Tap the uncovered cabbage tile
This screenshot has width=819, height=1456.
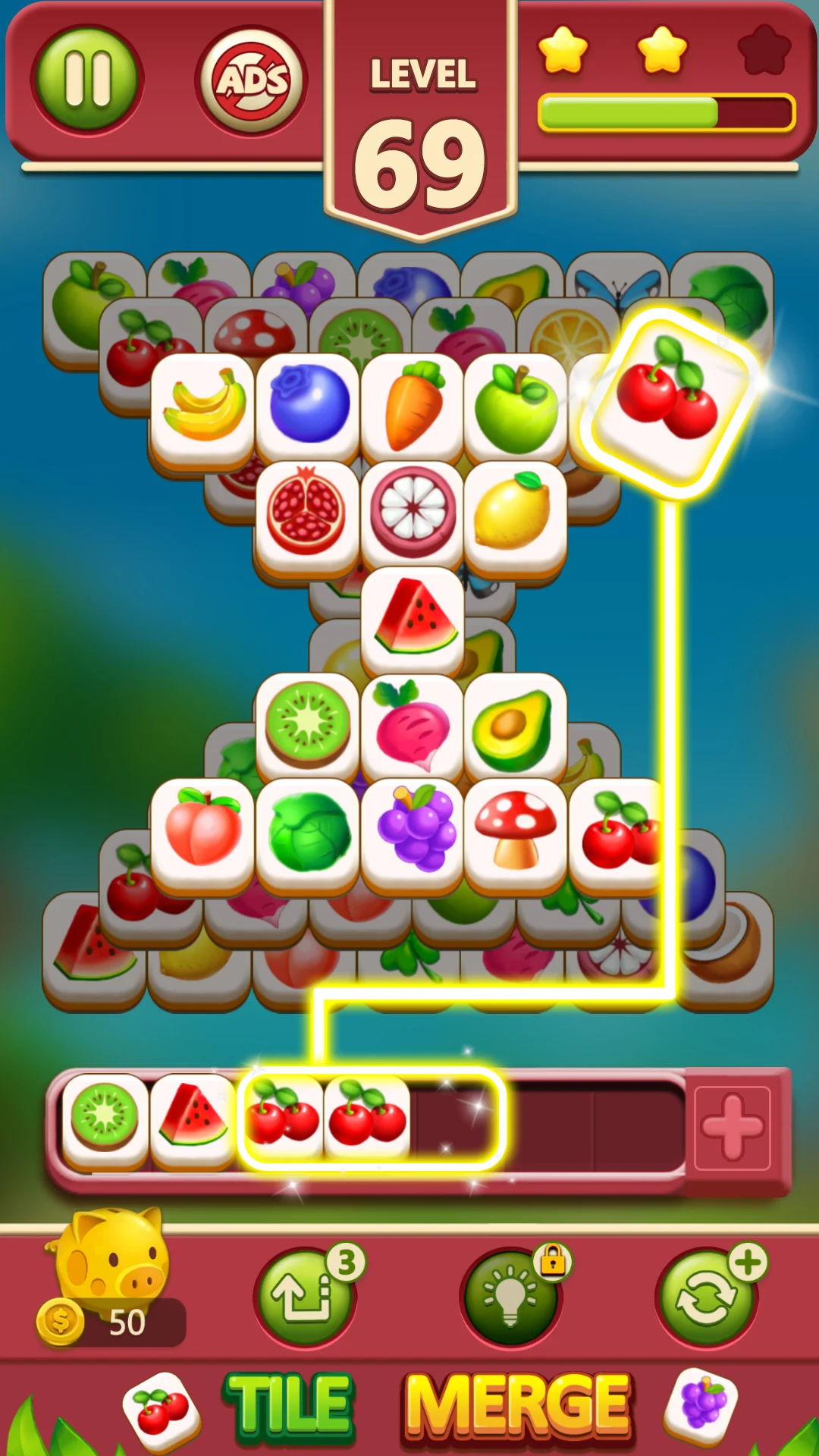pos(307,830)
